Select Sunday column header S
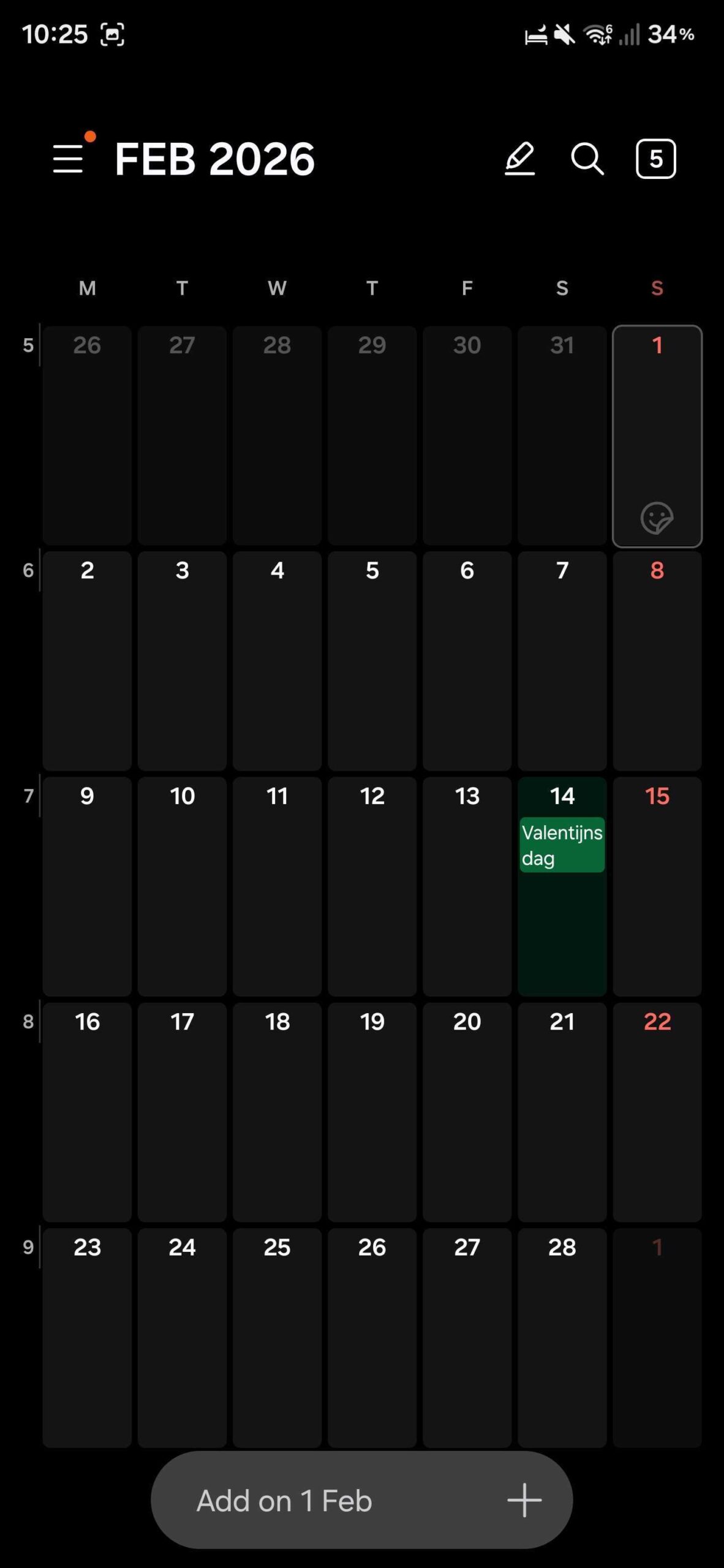 pos(656,288)
